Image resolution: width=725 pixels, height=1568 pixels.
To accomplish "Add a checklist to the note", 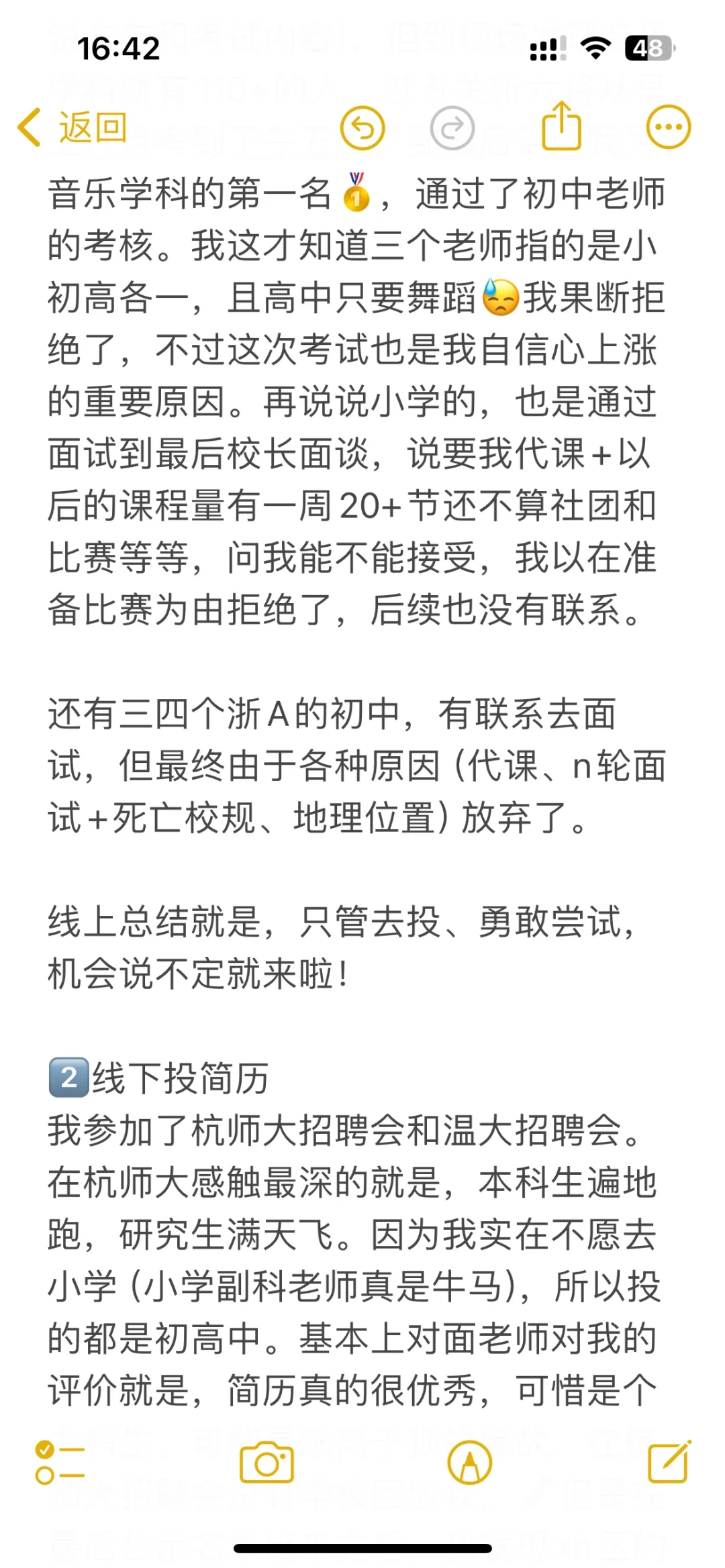I will (x=60, y=1463).
